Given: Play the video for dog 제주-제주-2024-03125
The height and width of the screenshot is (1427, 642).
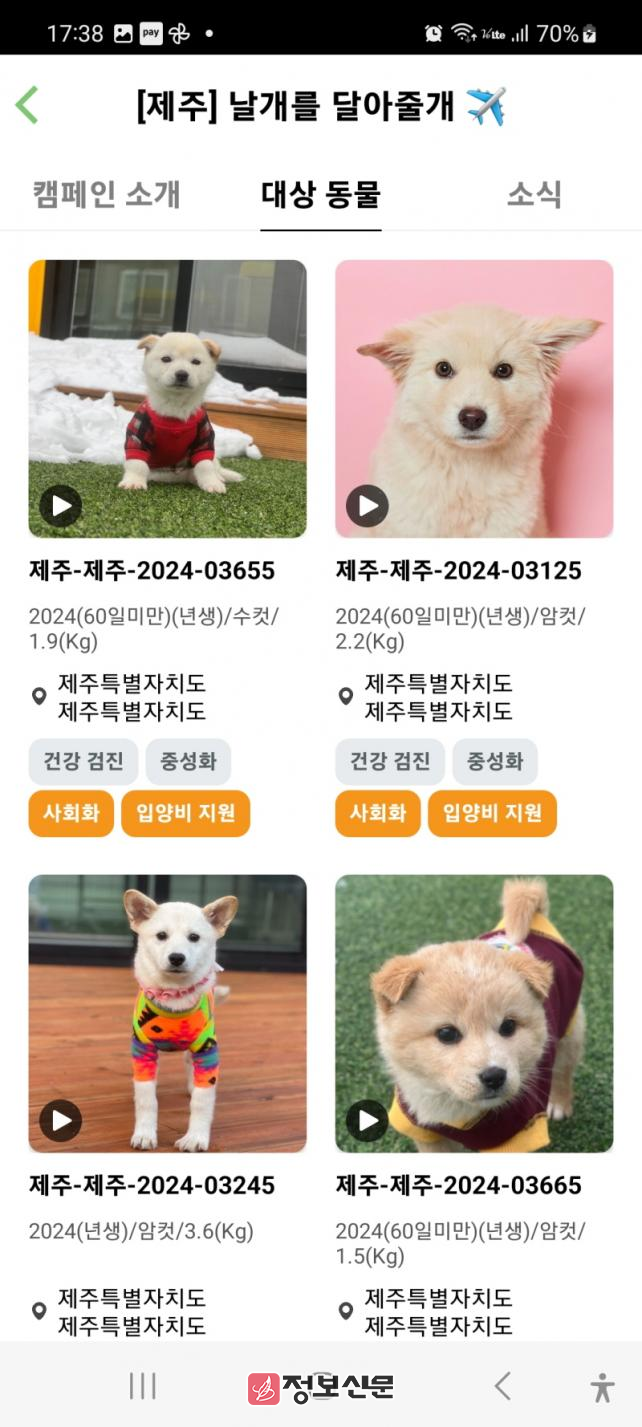Looking at the screenshot, I should coord(367,506).
